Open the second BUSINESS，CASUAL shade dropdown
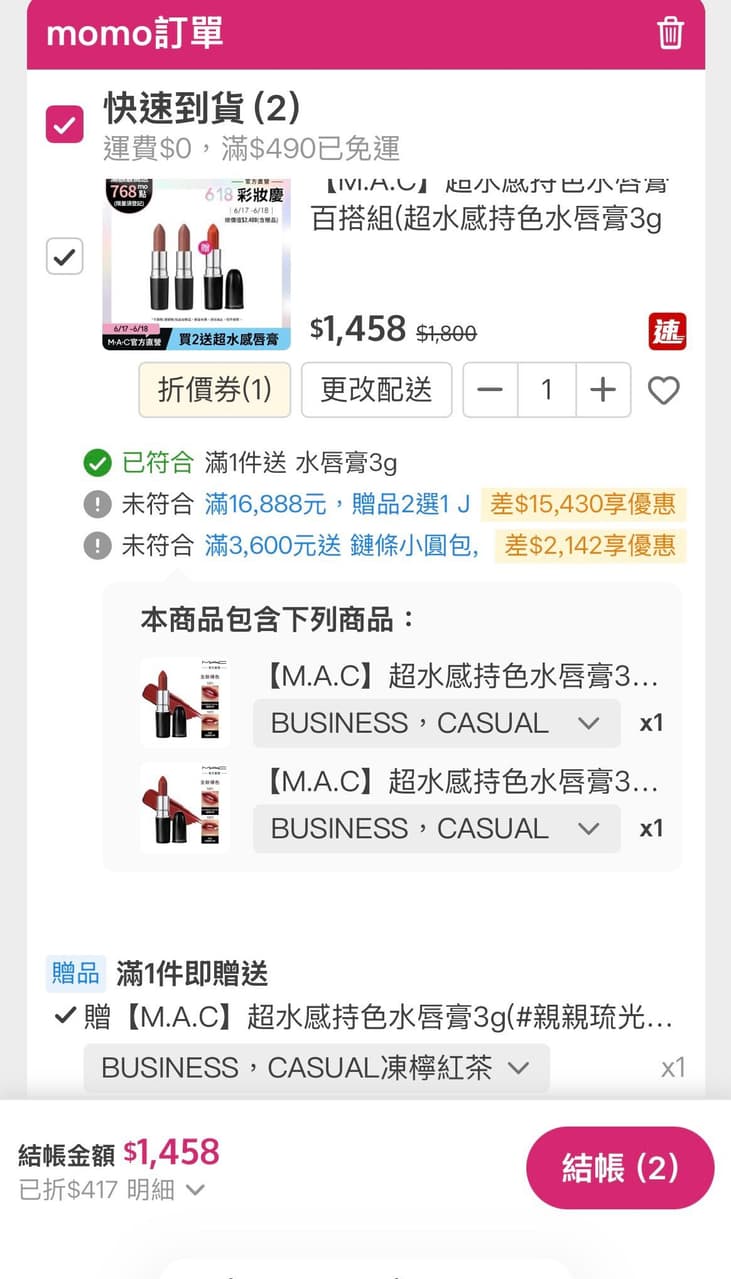 436,828
